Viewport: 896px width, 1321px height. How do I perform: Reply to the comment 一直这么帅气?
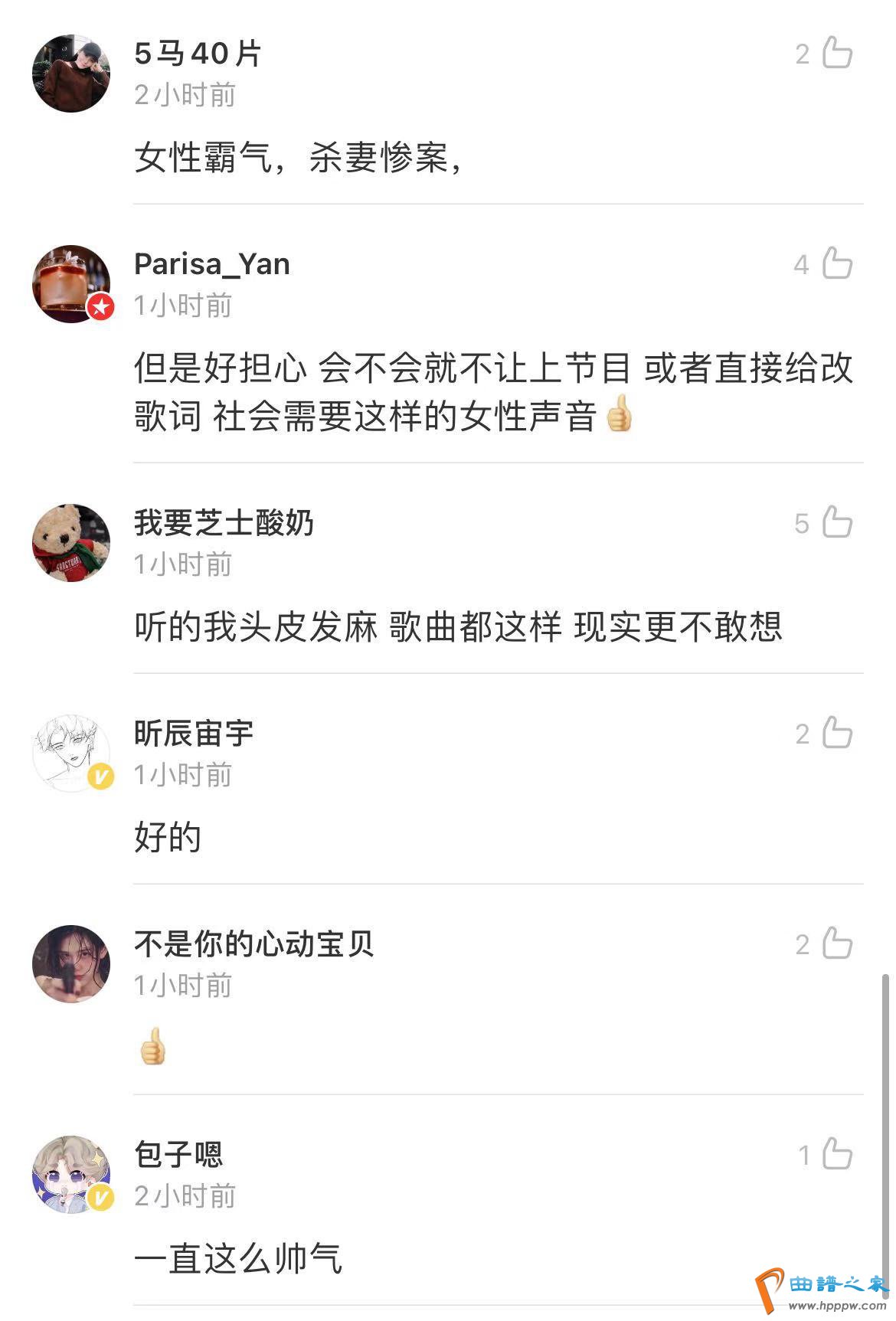(237, 1258)
